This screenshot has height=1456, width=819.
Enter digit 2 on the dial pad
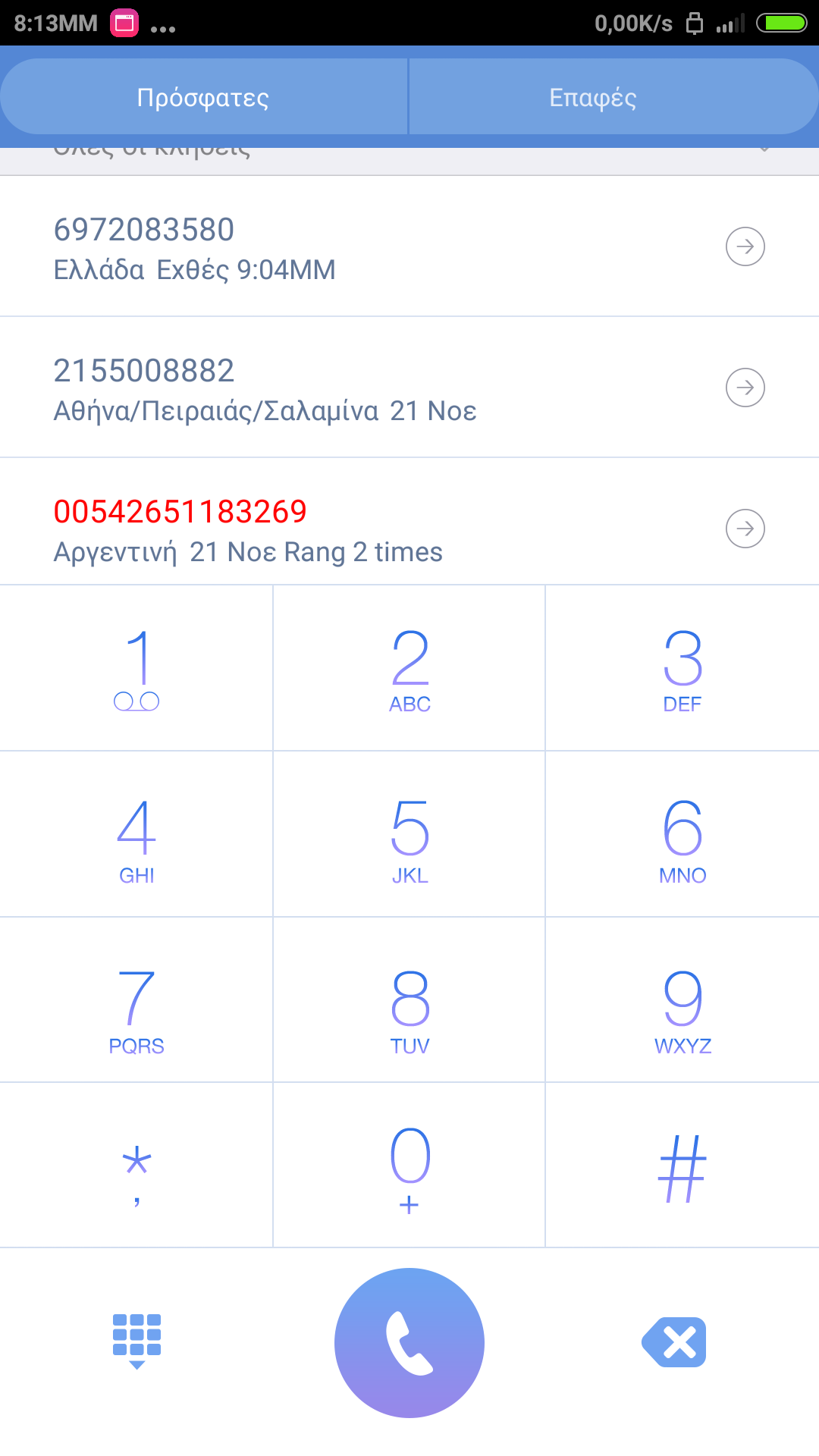pyautogui.click(x=409, y=669)
